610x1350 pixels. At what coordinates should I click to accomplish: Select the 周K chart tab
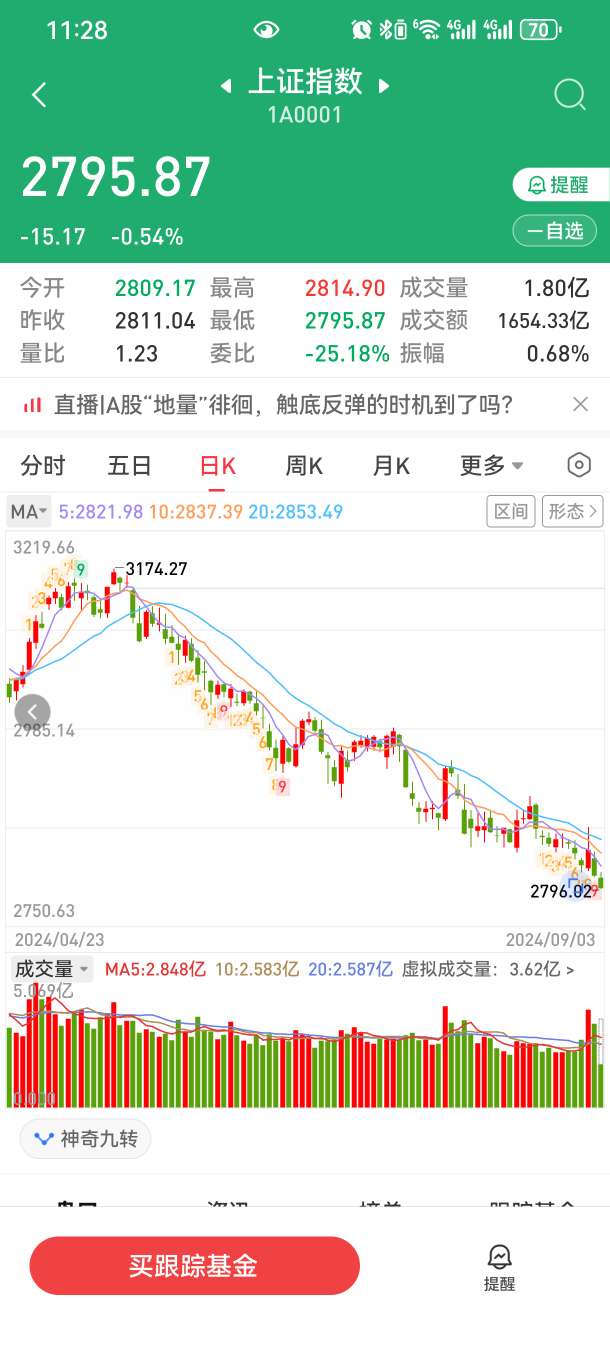(304, 465)
